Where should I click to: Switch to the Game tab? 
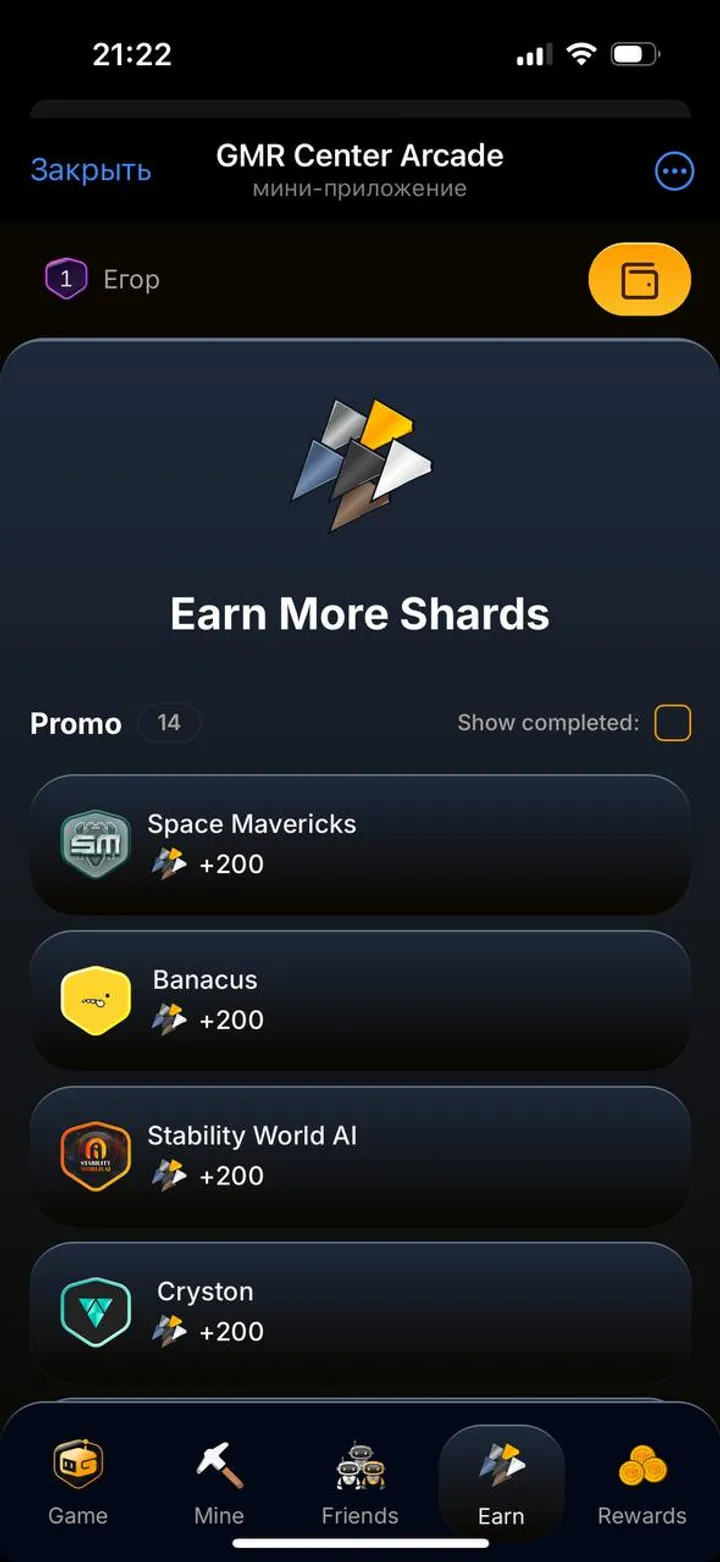click(x=78, y=1484)
